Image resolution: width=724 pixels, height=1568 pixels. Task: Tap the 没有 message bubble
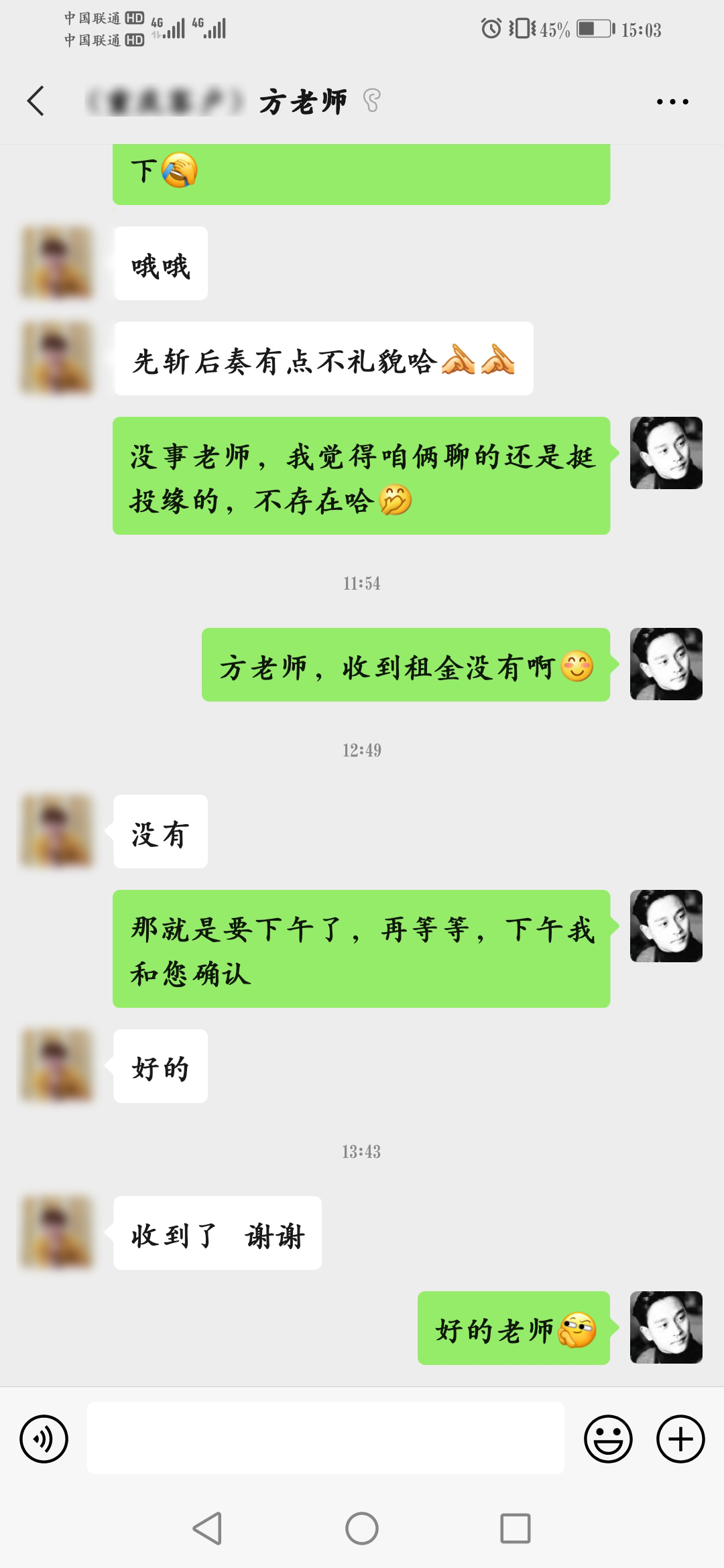coord(160,833)
